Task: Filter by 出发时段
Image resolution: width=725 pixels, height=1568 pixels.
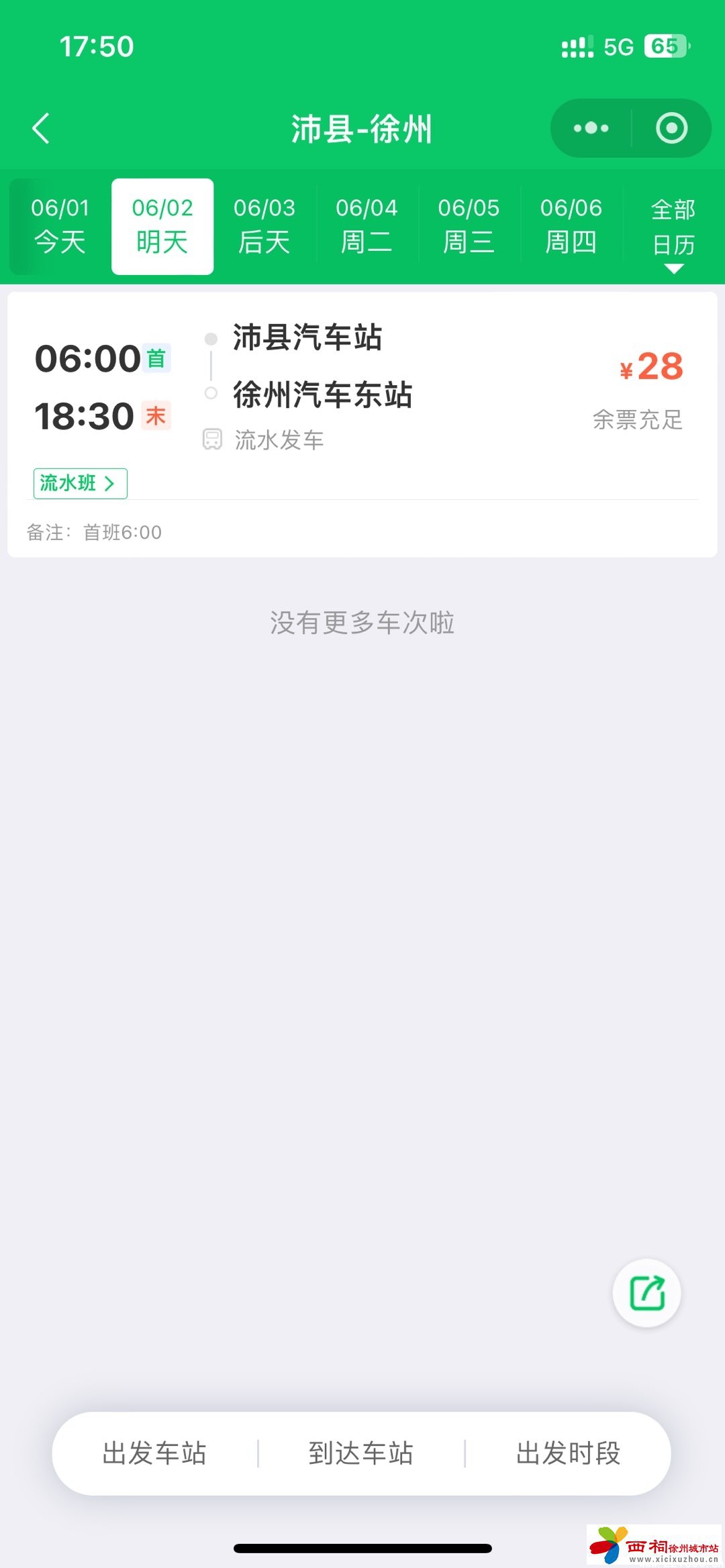Action: tap(568, 1453)
